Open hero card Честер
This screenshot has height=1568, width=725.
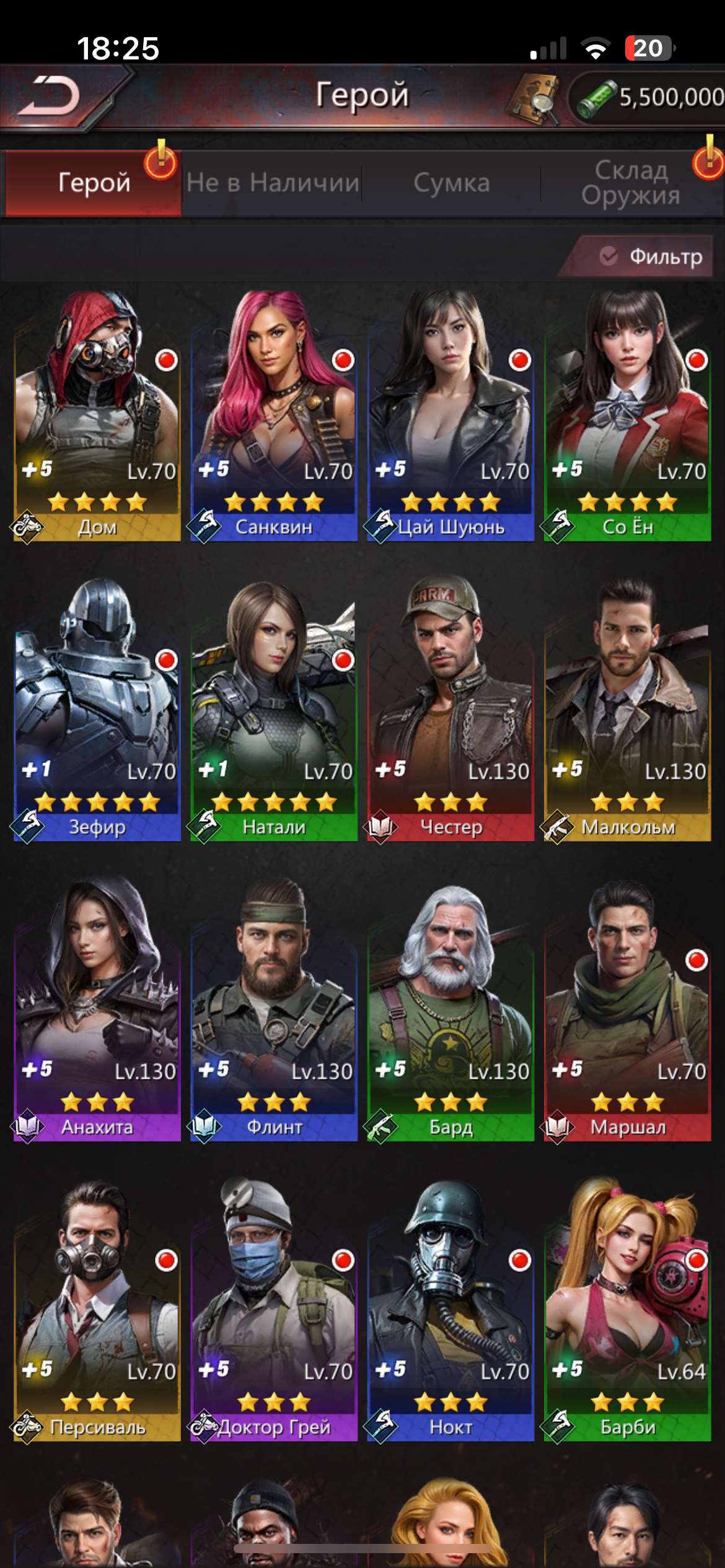click(450, 712)
